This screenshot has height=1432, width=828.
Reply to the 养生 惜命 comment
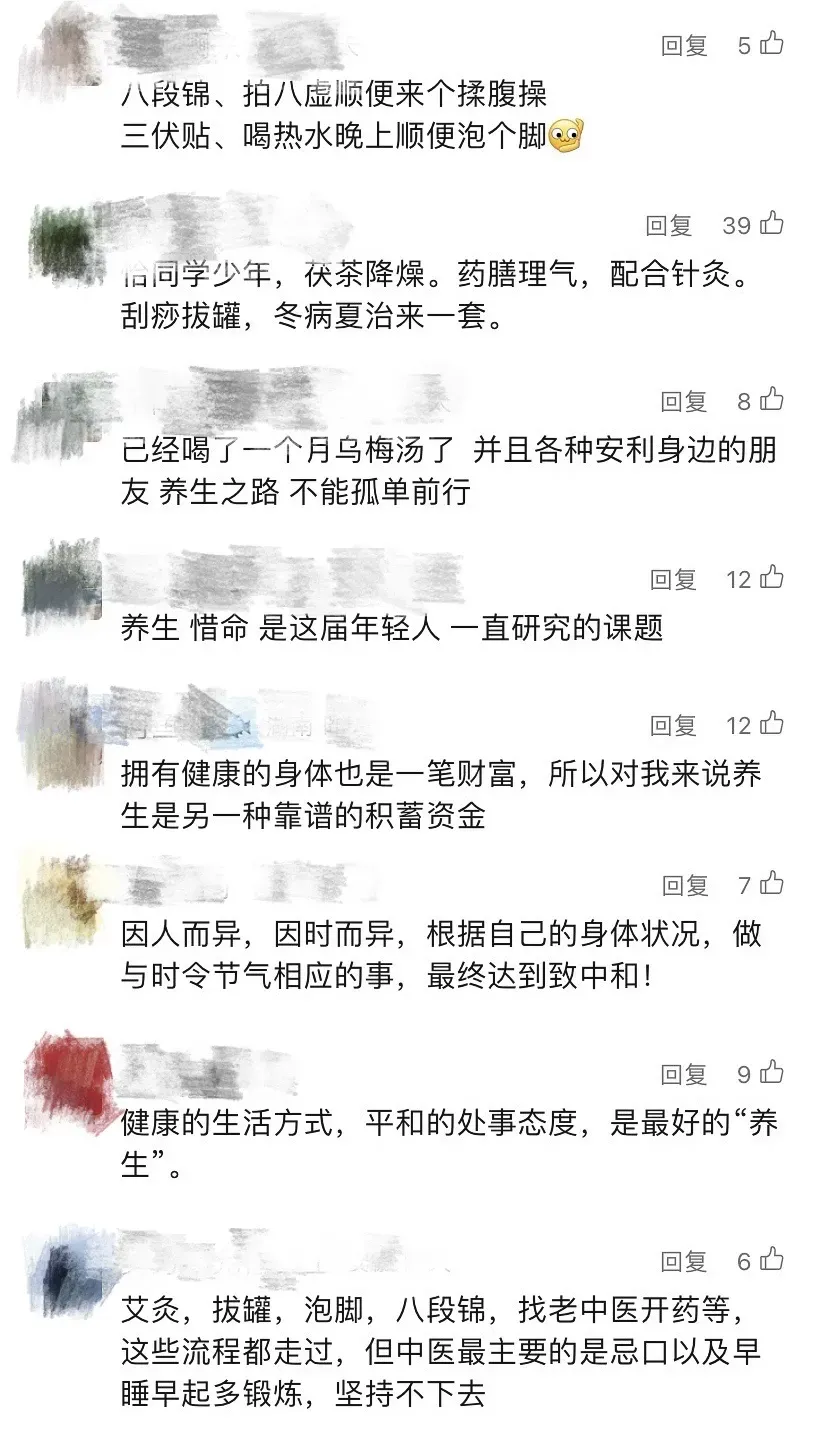[673, 579]
